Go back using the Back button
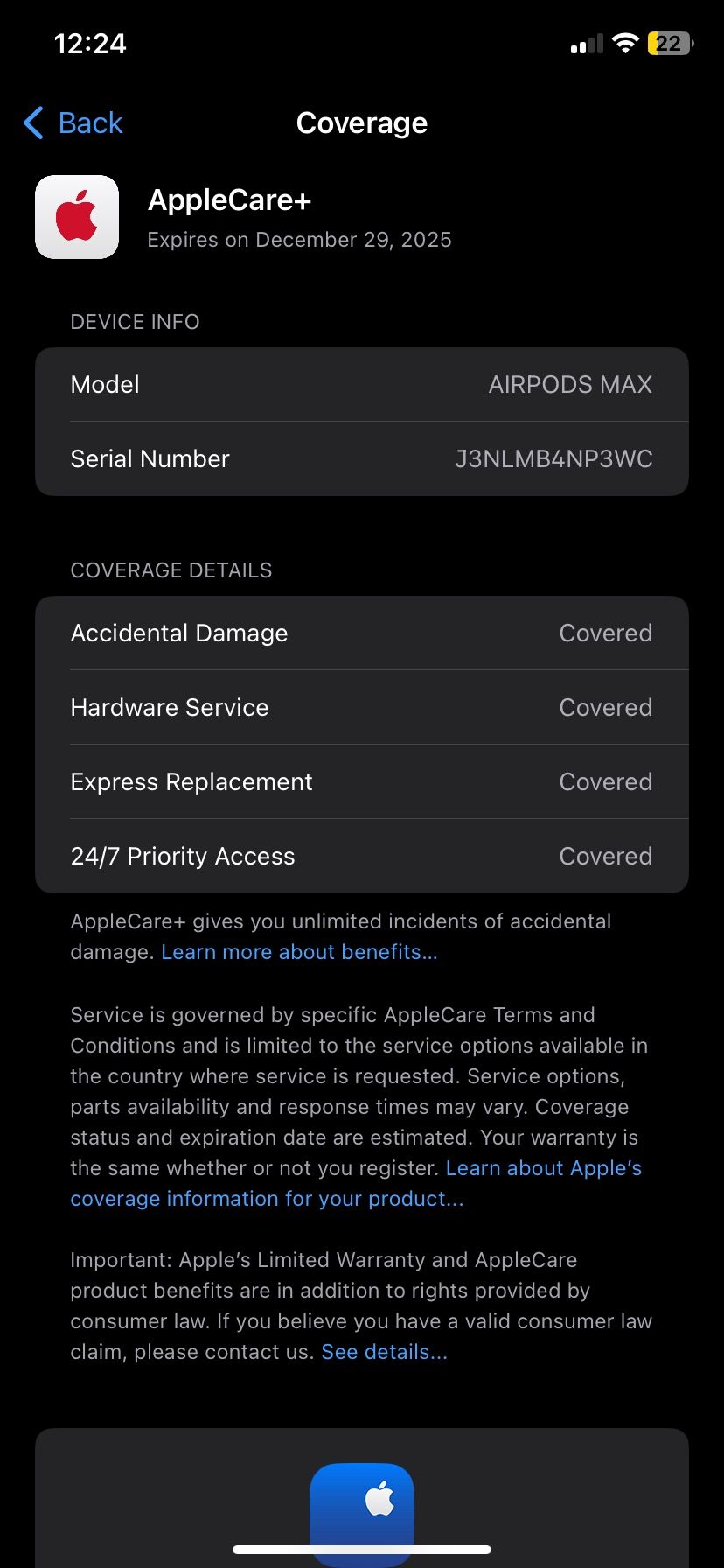Screen dimensions: 724x1568 click(73, 123)
